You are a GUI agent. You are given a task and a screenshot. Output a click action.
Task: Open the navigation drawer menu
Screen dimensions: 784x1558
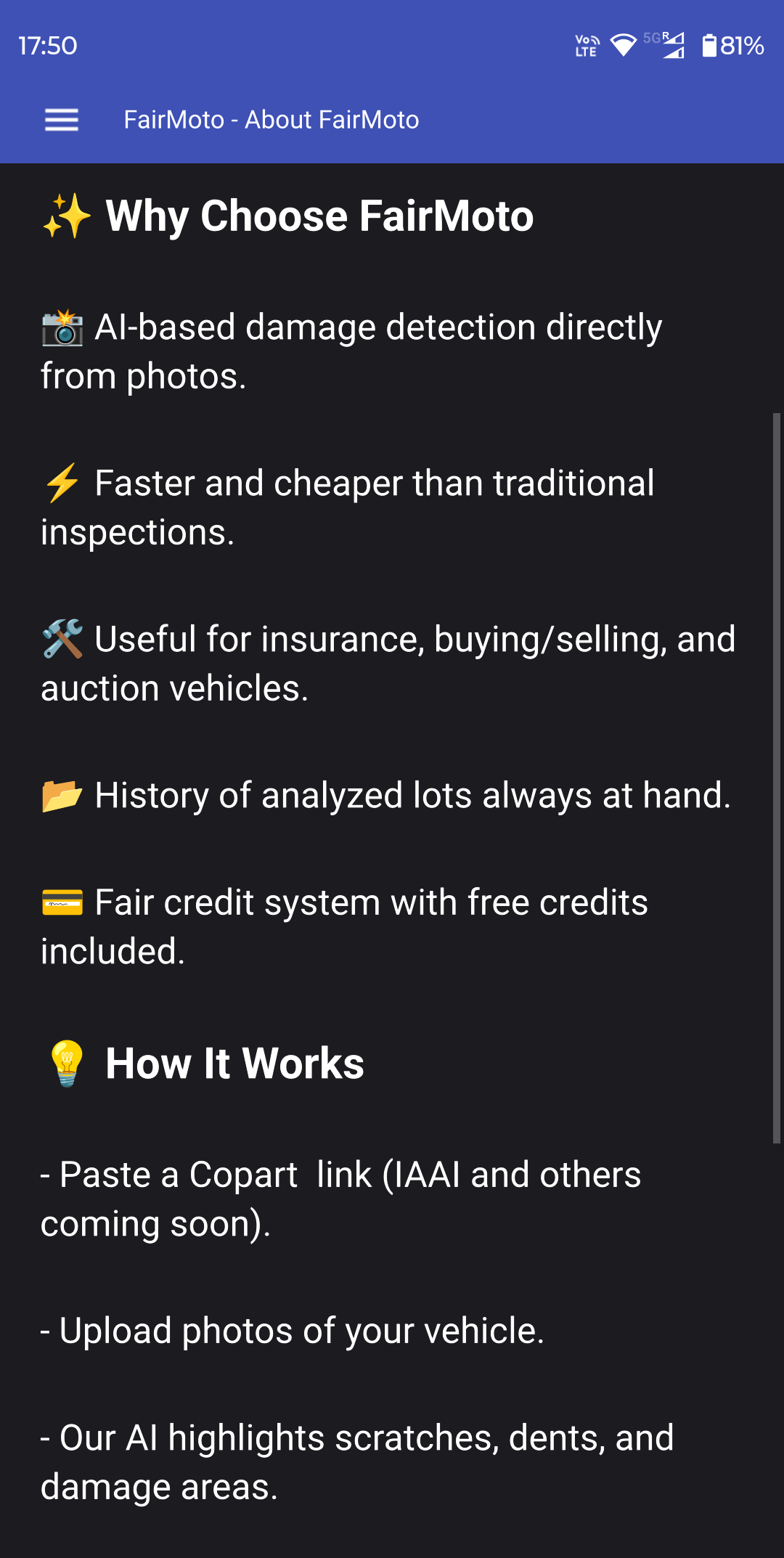[x=62, y=120]
